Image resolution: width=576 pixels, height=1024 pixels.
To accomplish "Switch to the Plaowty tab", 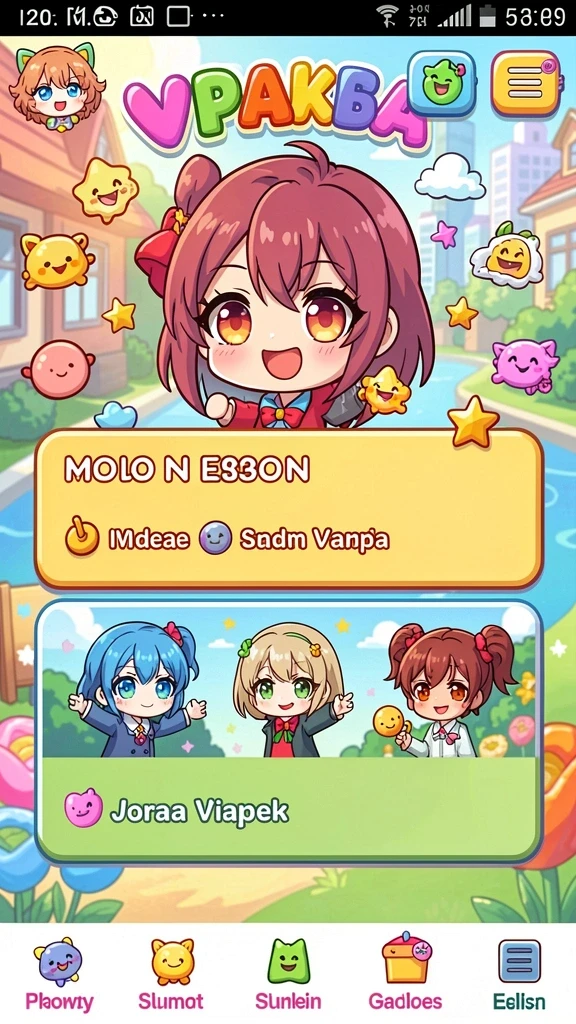I will (59, 974).
